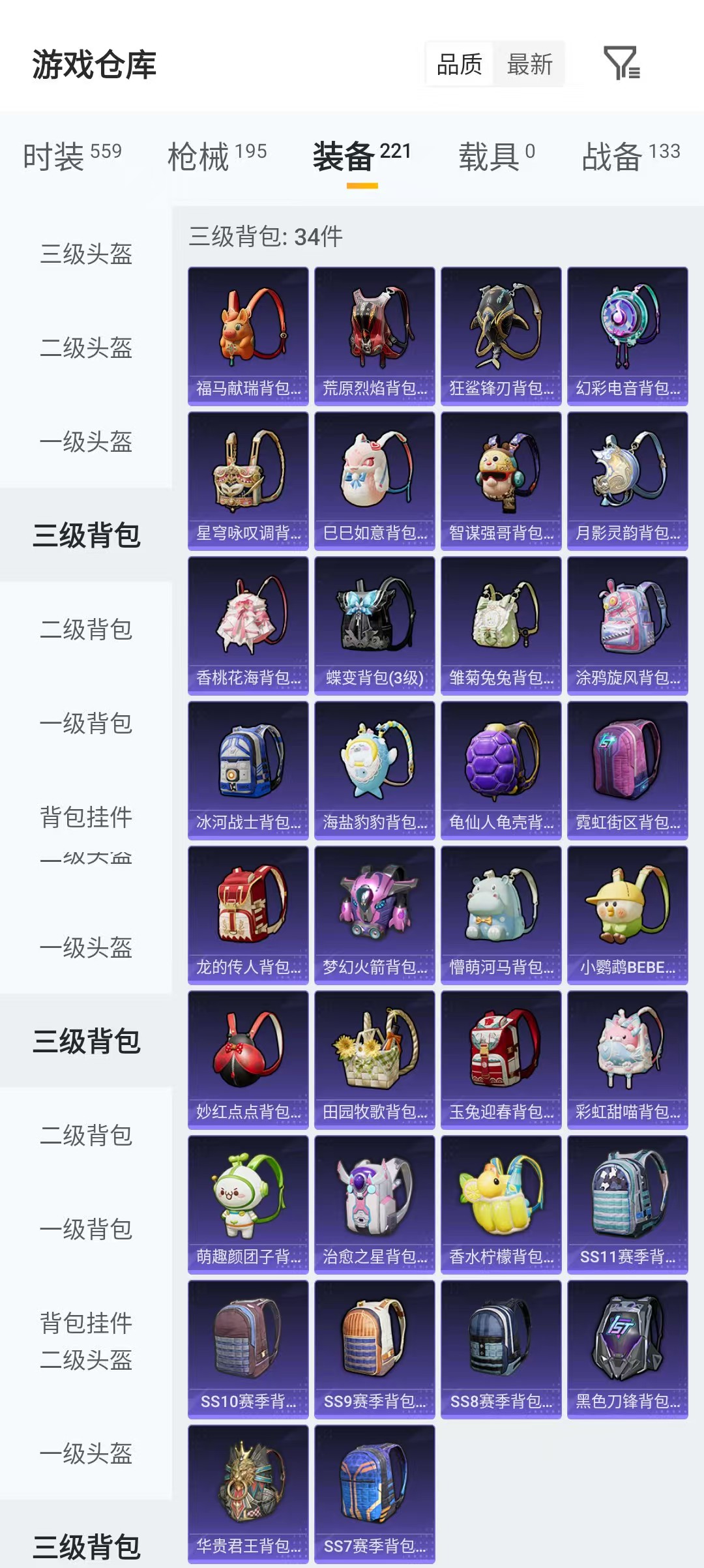Open the 背包挂件 category

coord(85,818)
